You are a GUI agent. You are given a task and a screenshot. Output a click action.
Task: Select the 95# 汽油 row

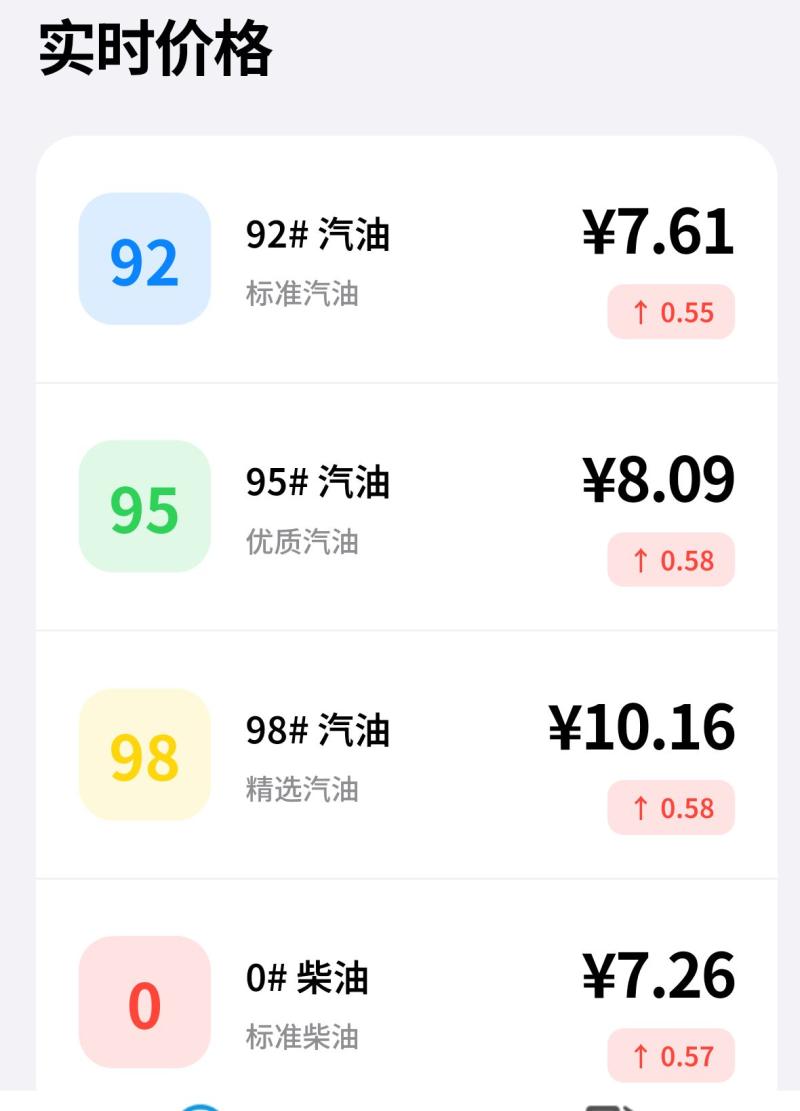(406, 507)
